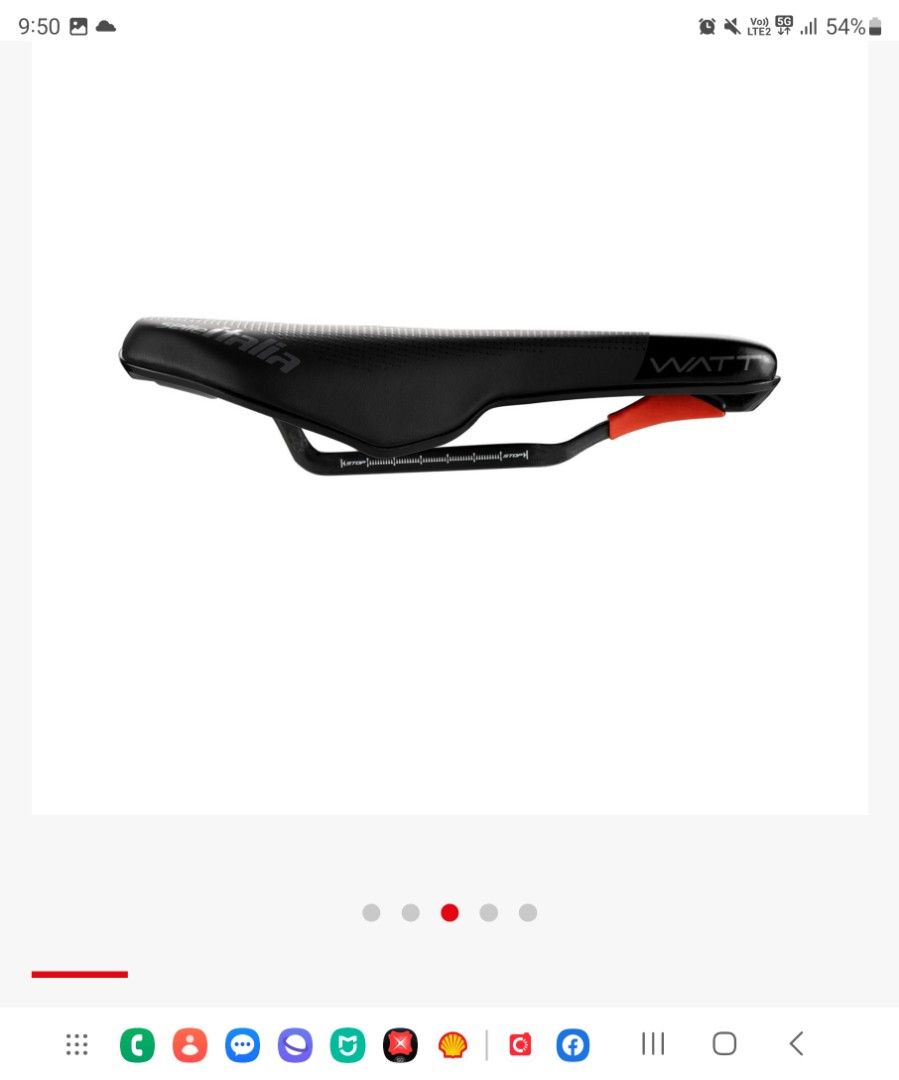Go to the fourth carousel image dot
899x1080 pixels.
click(488, 912)
